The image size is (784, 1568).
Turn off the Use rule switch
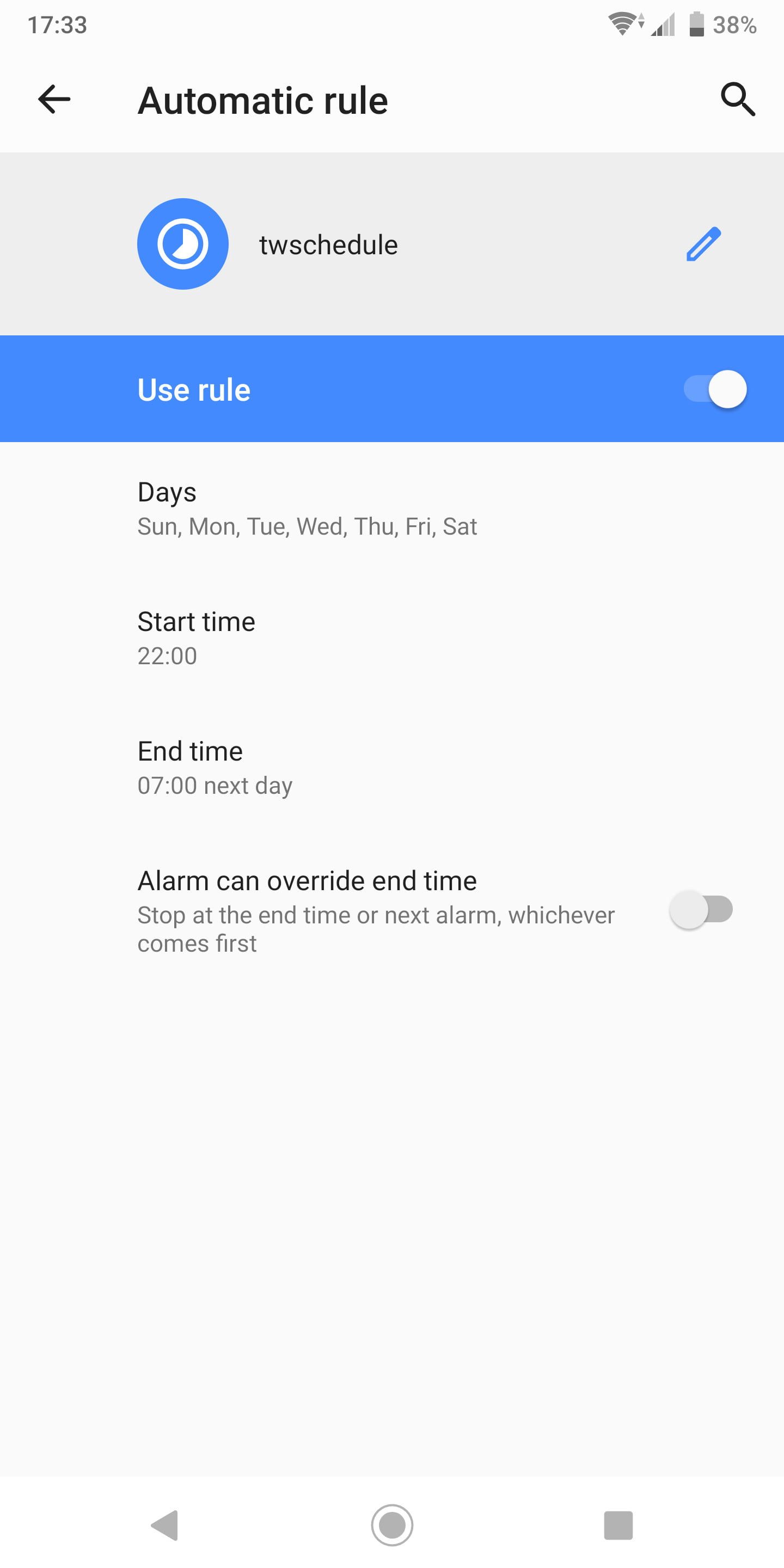tap(715, 389)
